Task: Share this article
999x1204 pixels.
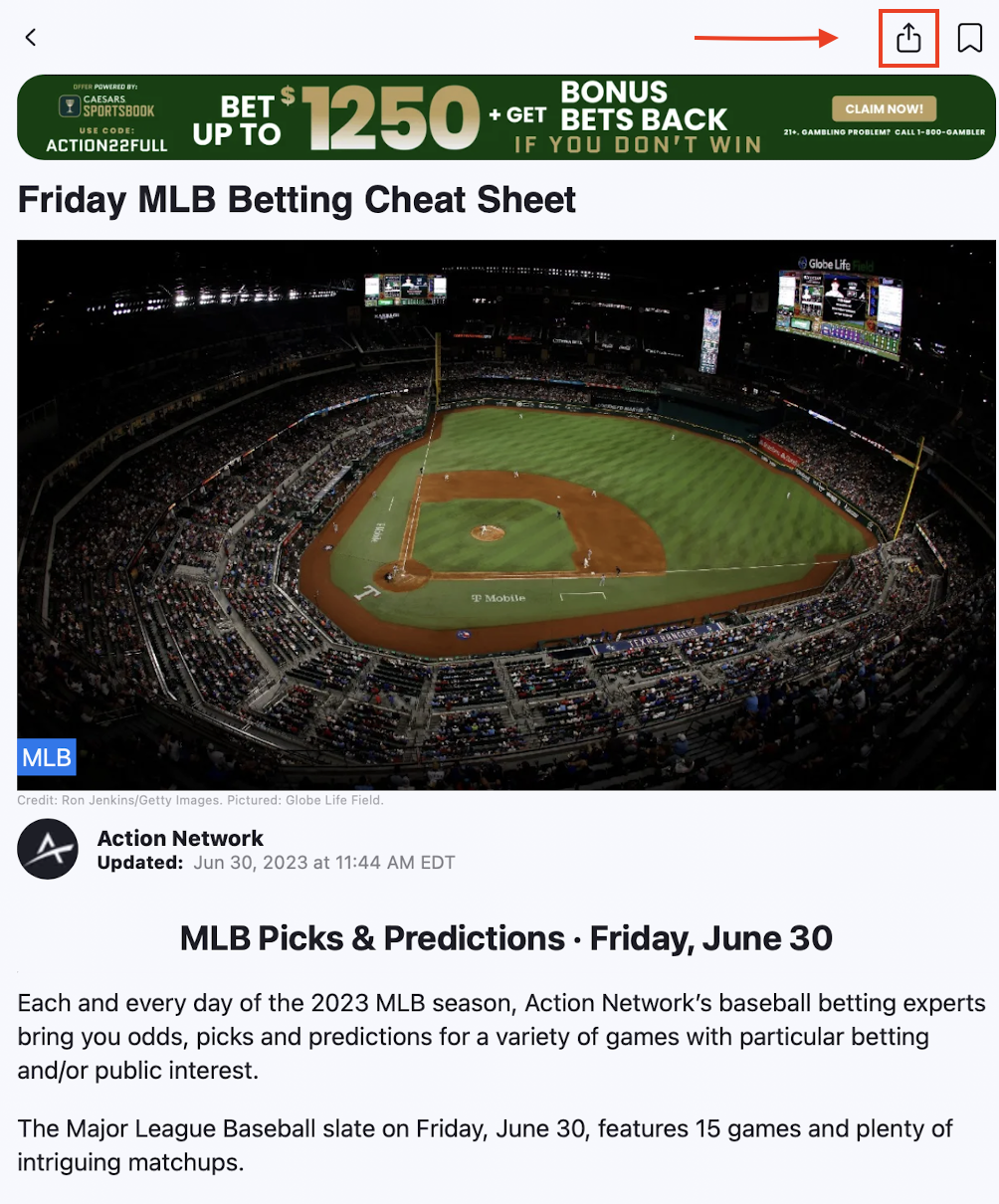Action: [908, 39]
